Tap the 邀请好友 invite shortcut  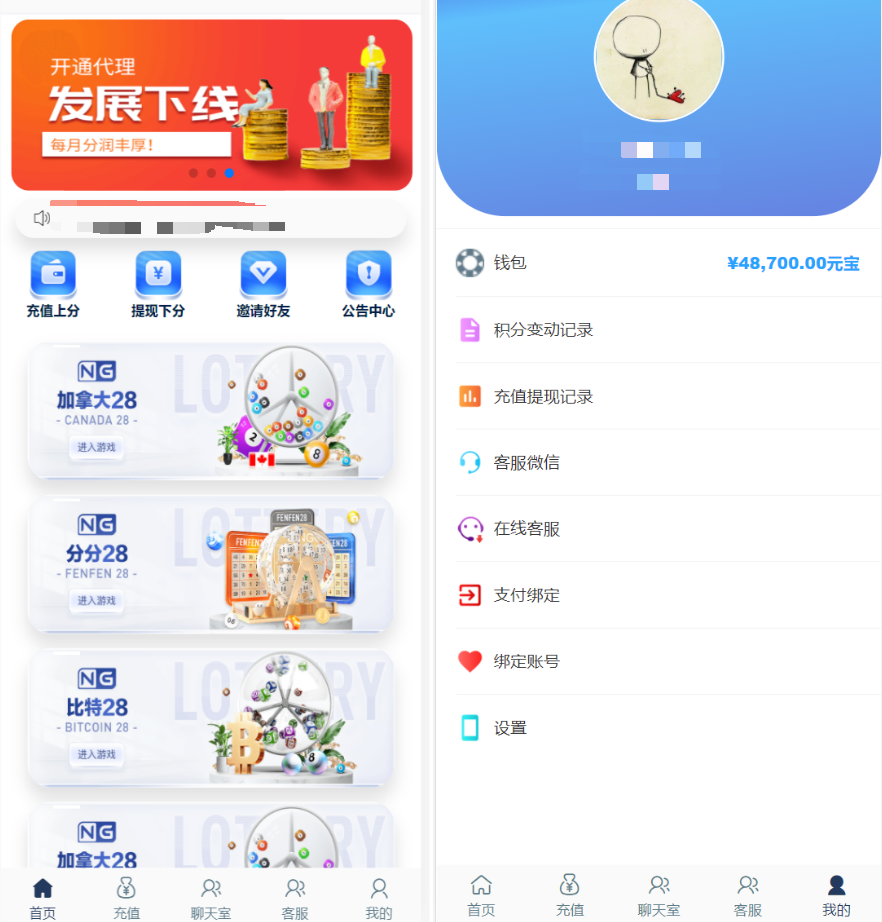point(263,283)
